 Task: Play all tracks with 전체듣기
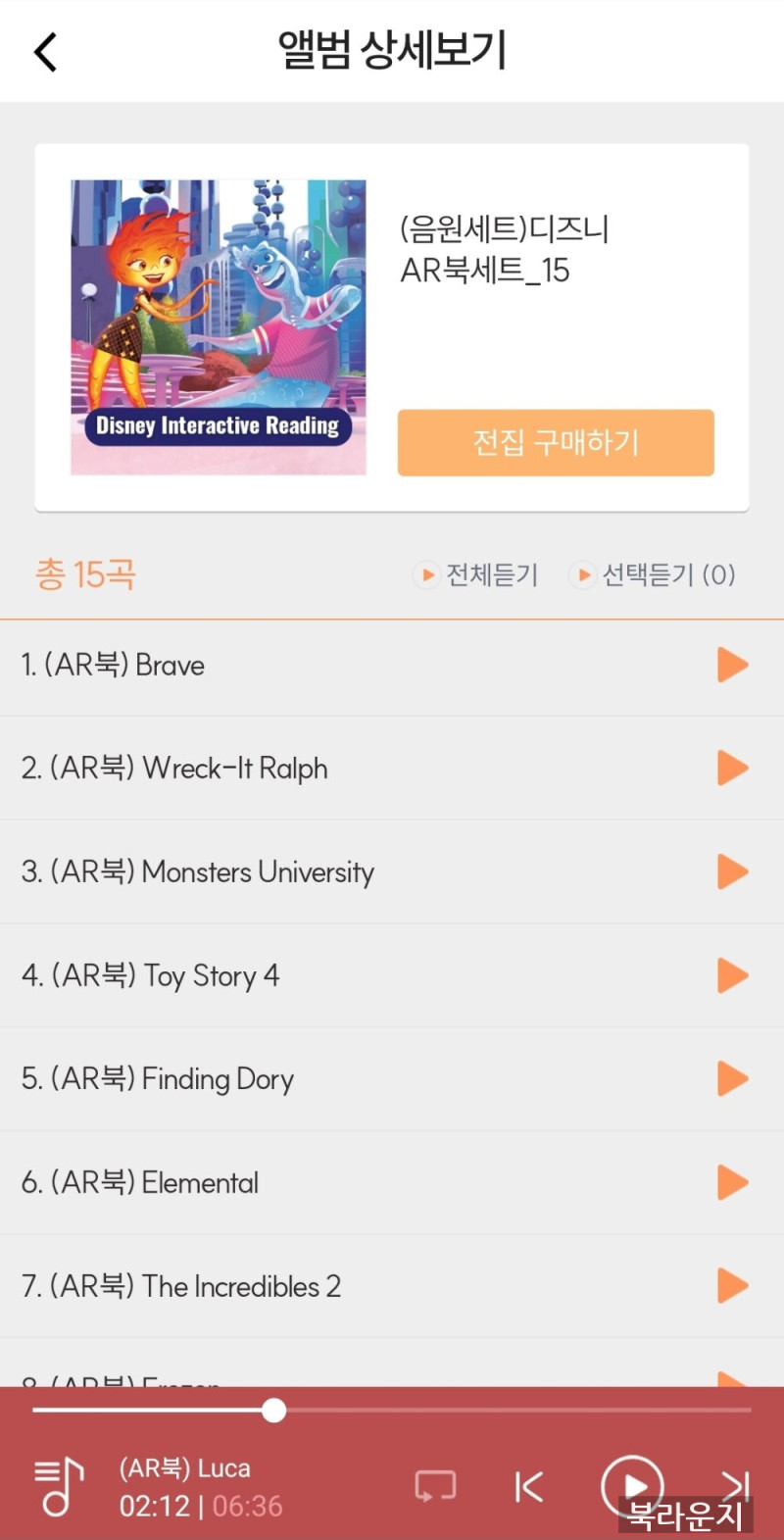pos(476,574)
